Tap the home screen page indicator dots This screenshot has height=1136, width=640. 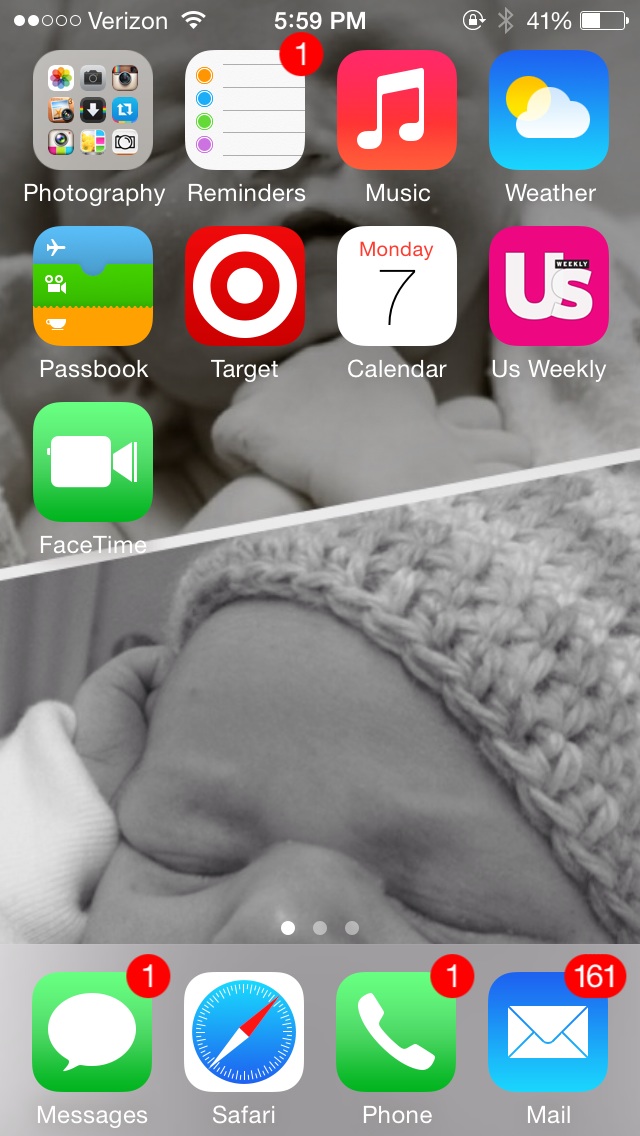click(320, 928)
